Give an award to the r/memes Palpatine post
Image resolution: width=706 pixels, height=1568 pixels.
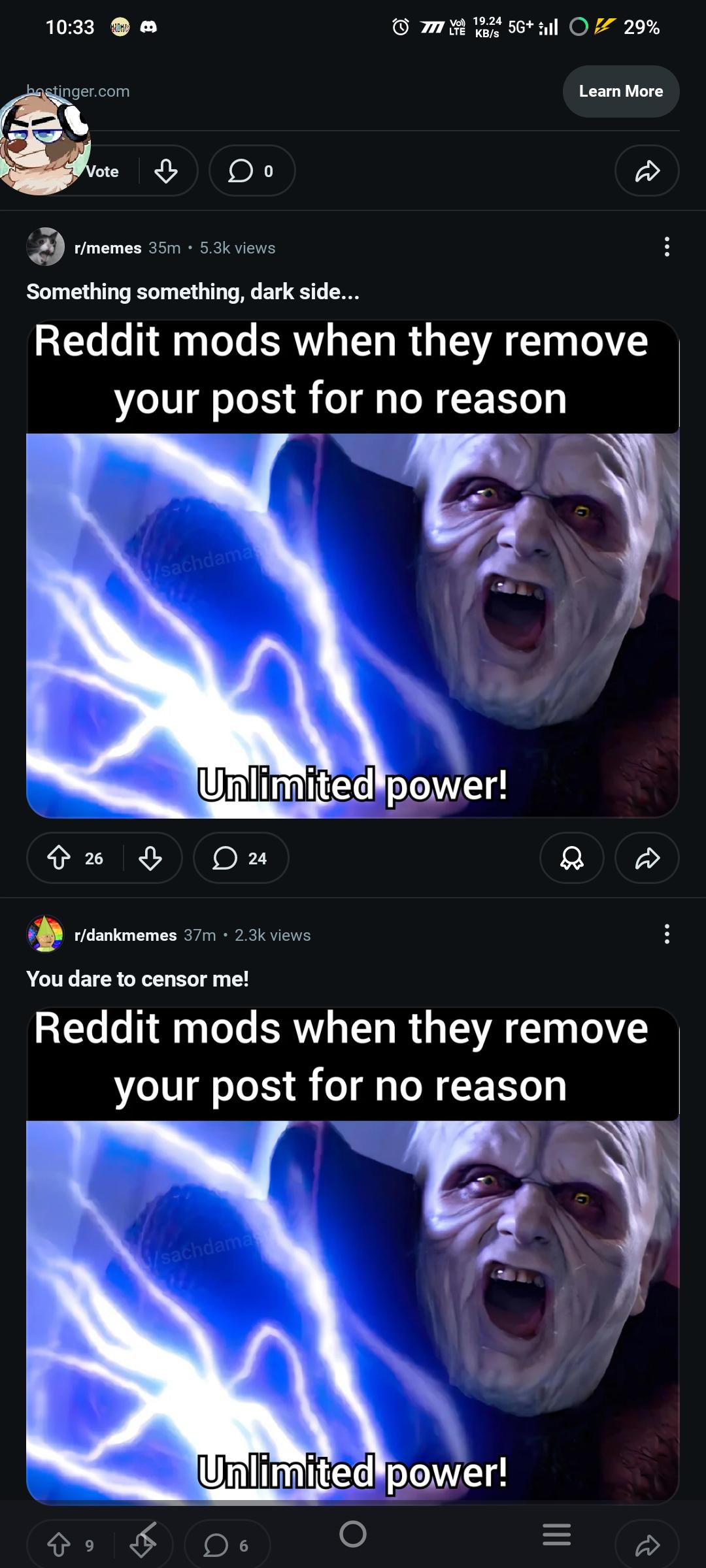tap(571, 858)
